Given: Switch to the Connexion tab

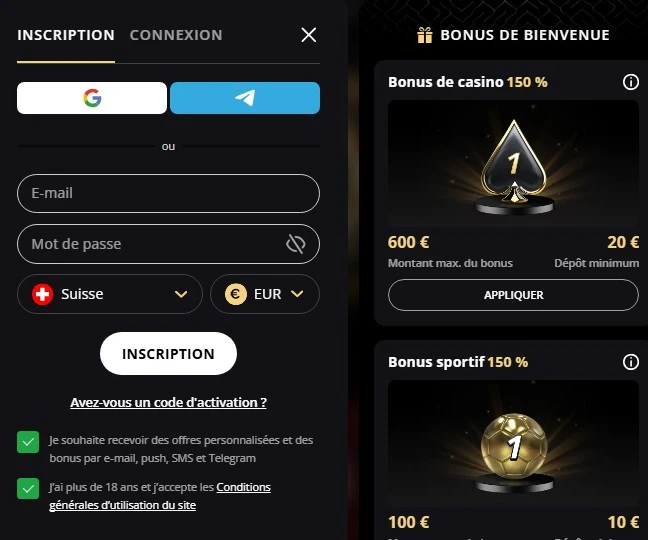Looking at the screenshot, I should point(176,35).
